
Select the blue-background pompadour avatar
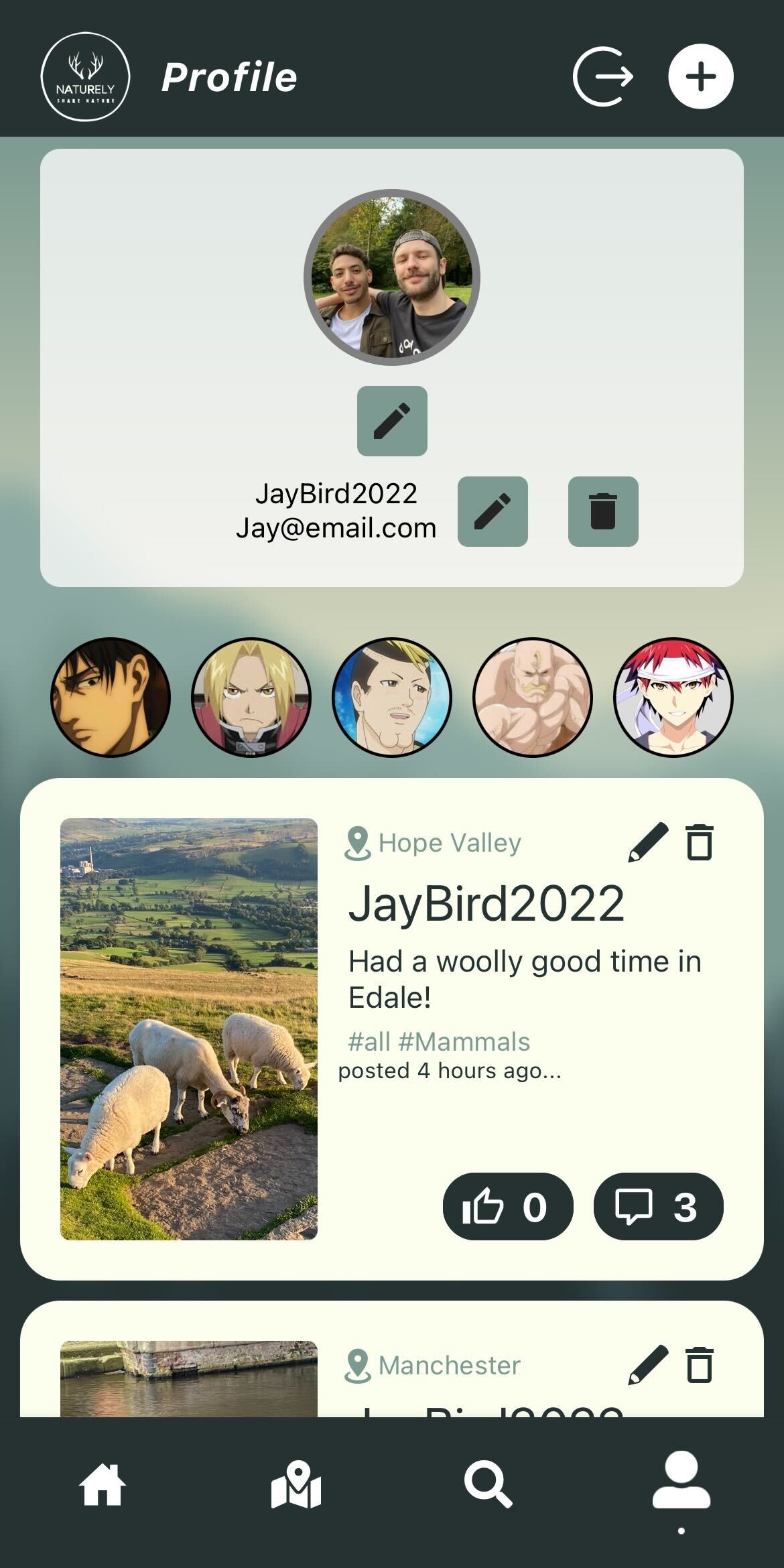pos(392,697)
